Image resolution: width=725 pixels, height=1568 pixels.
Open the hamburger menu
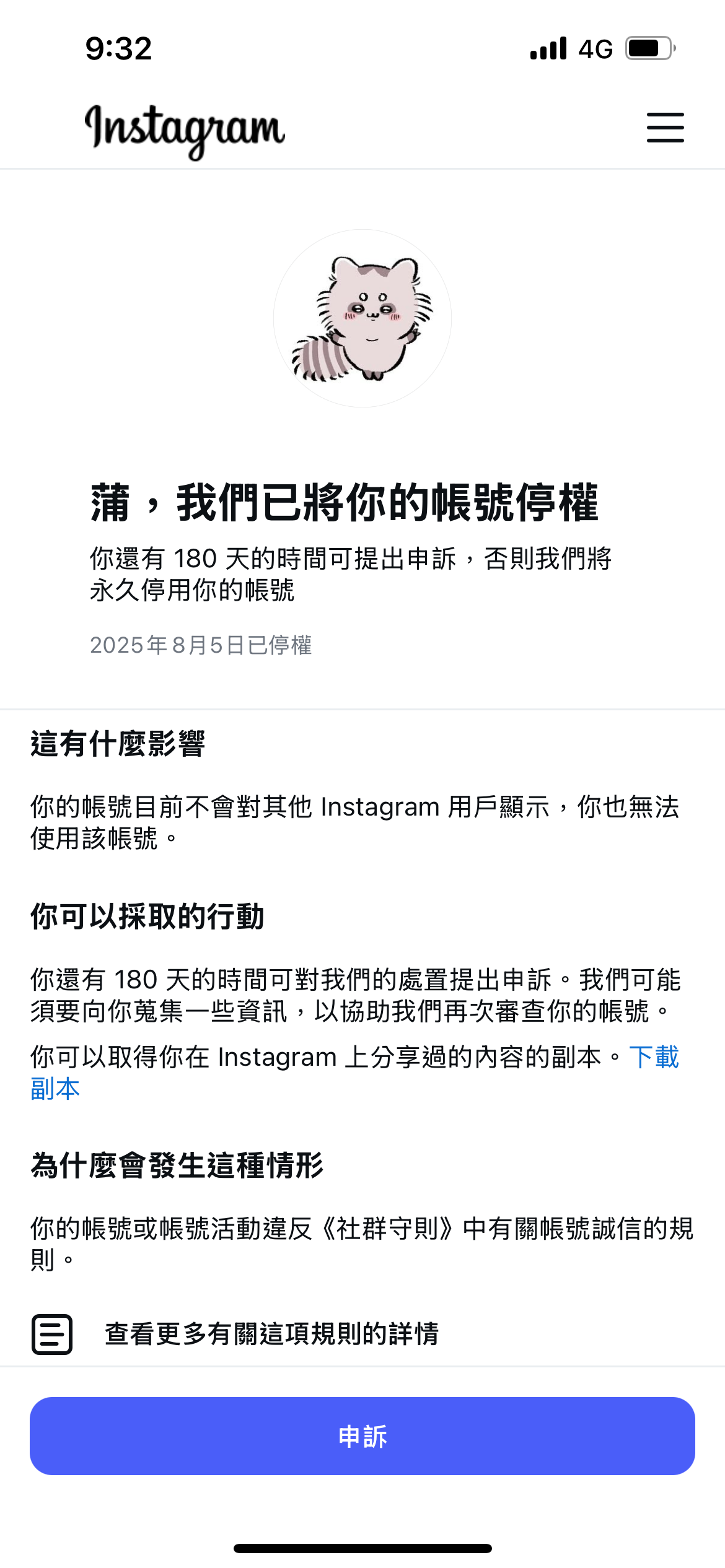(665, 128)
